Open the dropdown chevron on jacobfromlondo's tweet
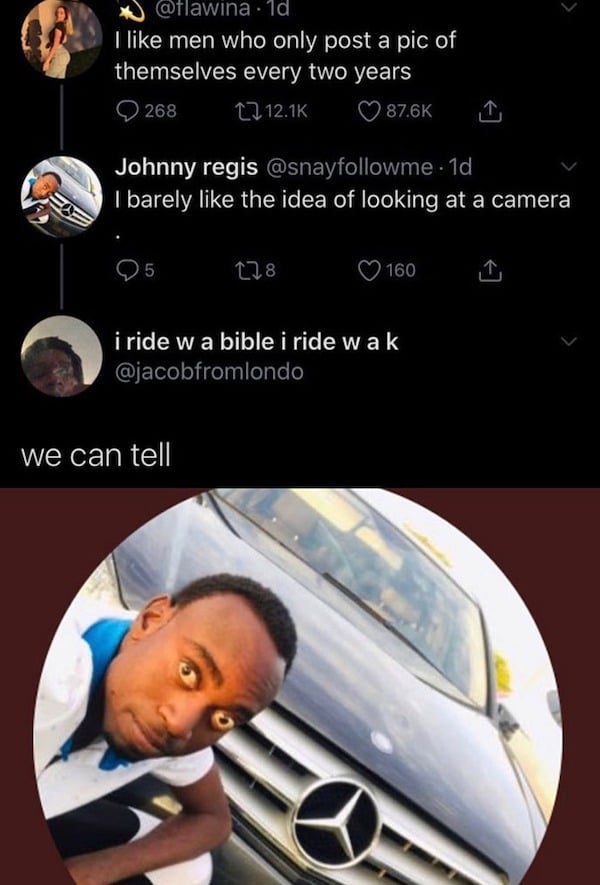The image size is (600, 885). [x=568, y=343]
